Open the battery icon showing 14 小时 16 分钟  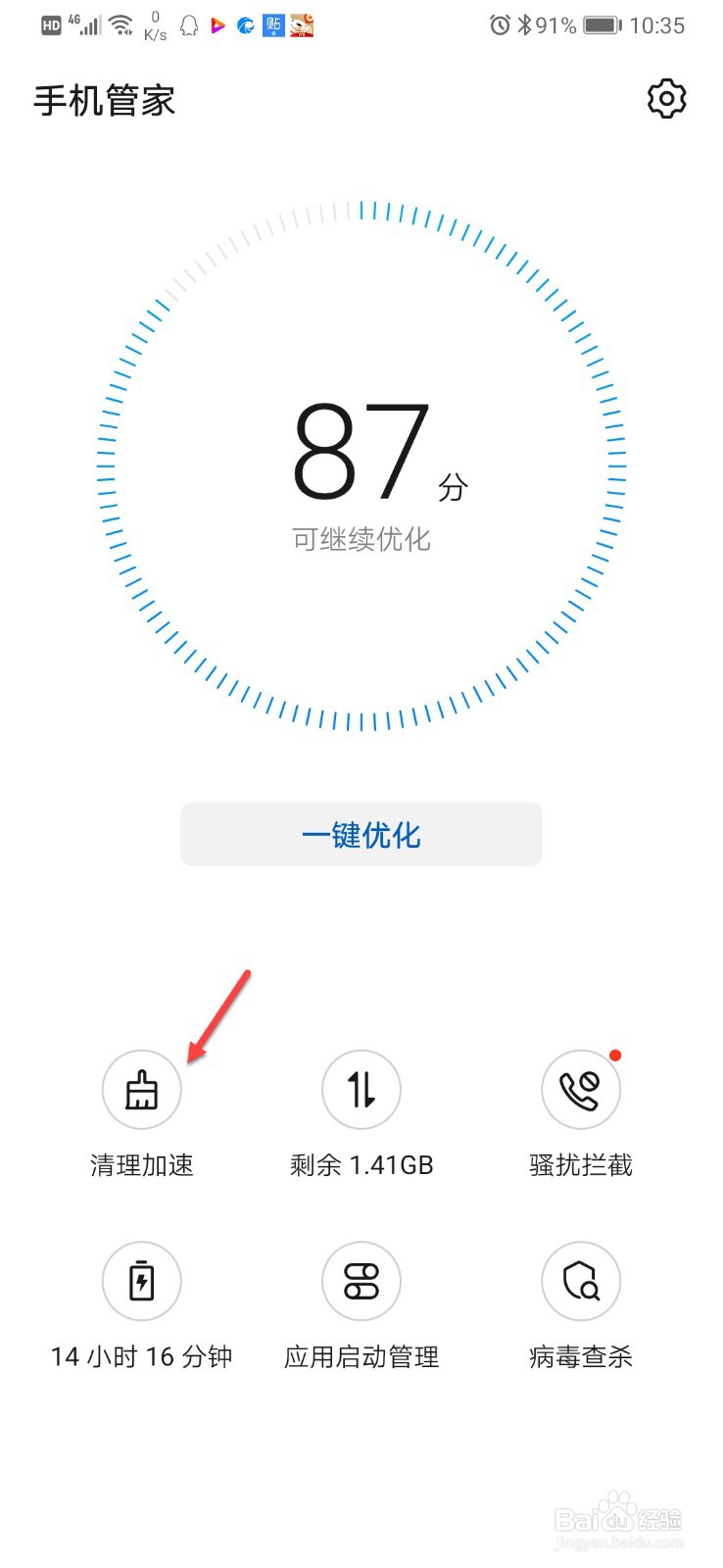(141, 1281)
